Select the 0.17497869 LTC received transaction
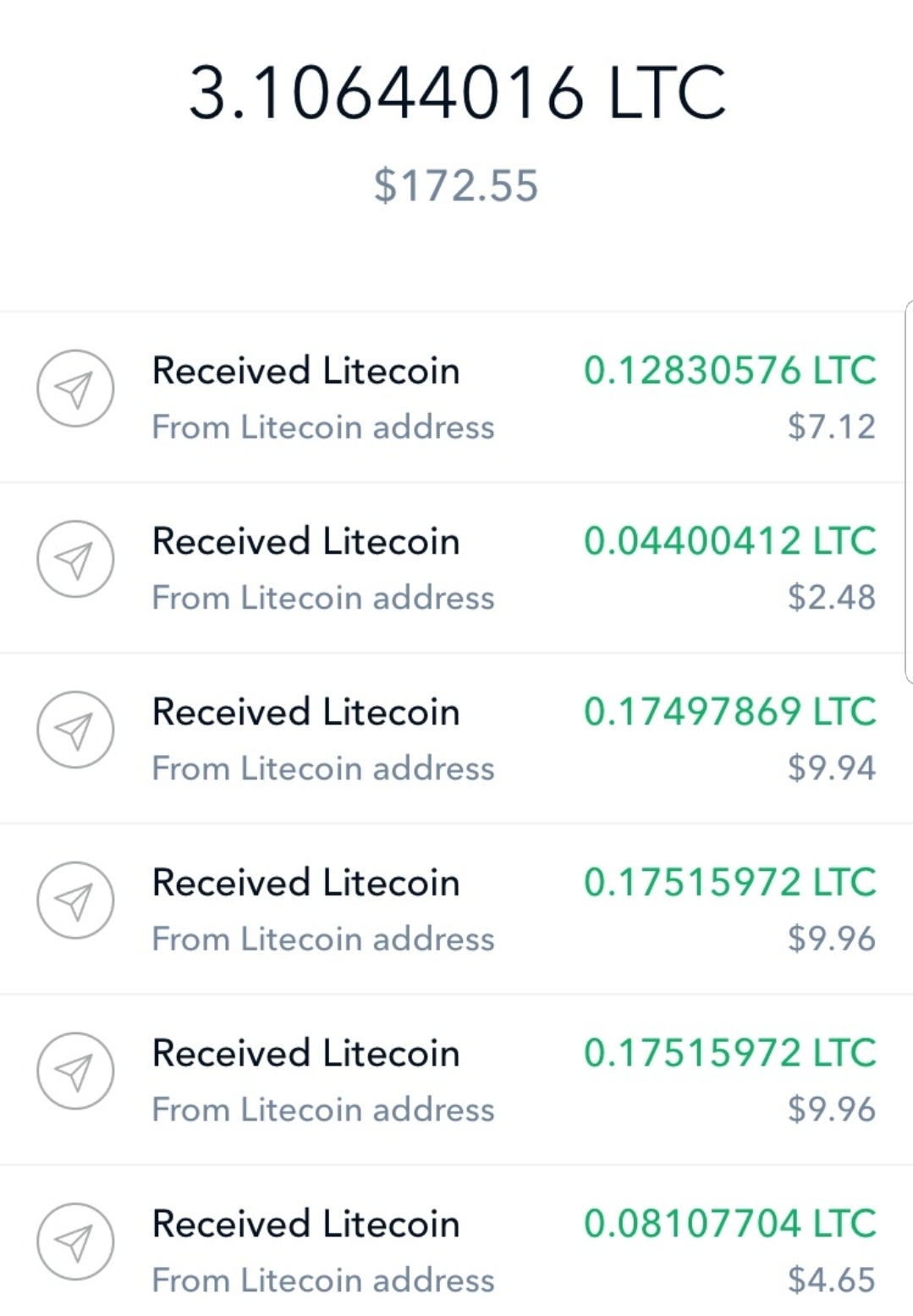The height and width of the screenshot is (1316, 913). tap(456, 739)
